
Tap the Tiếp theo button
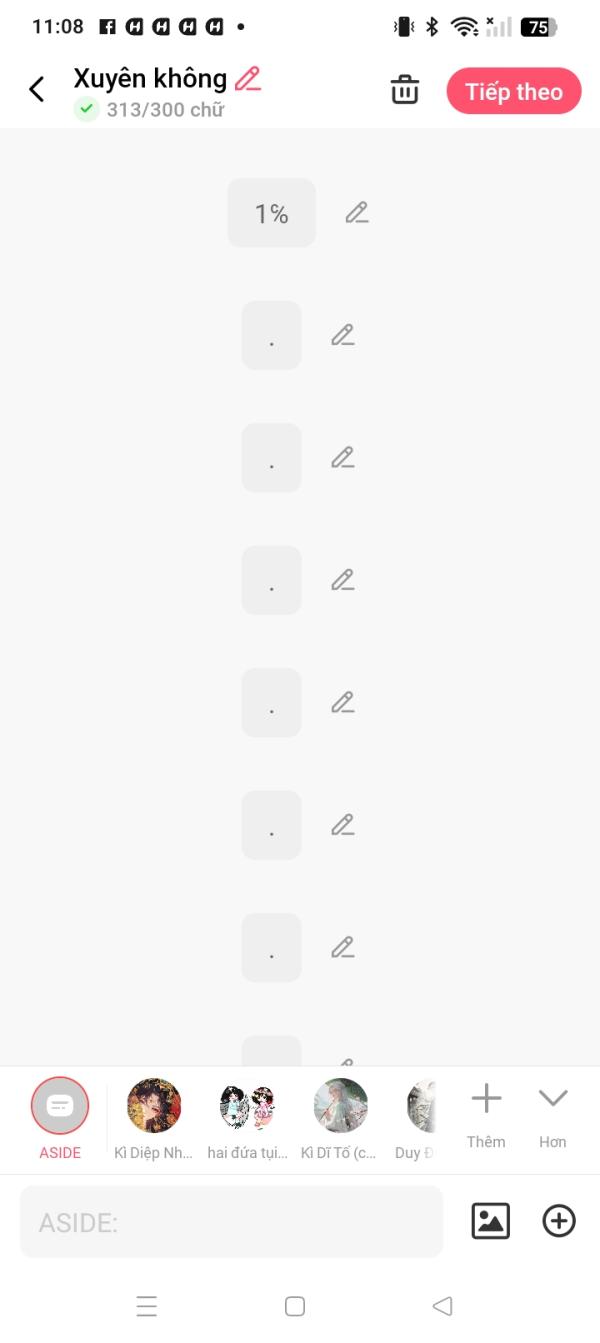click(514, 92)
